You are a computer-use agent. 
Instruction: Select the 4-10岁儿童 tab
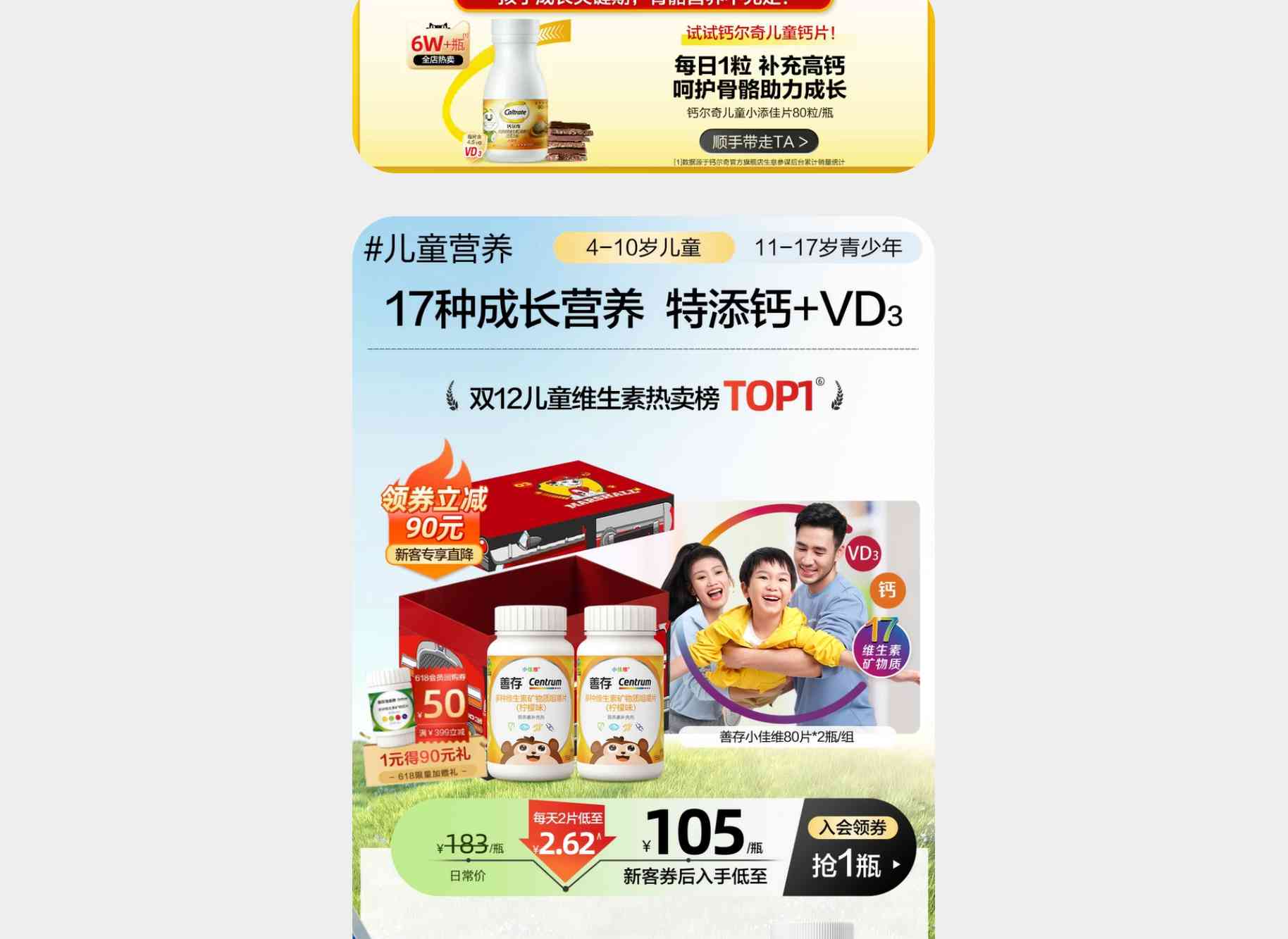[x=643, y=248]
